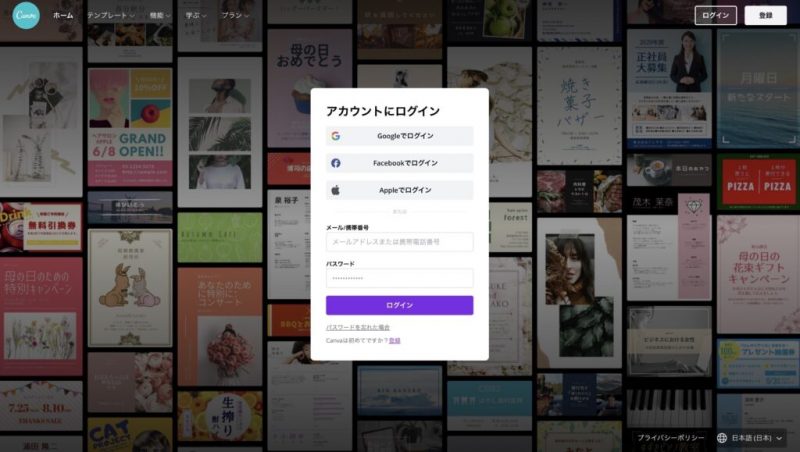Open the 登録 sign-up link in dialog

tap(395, 340)
